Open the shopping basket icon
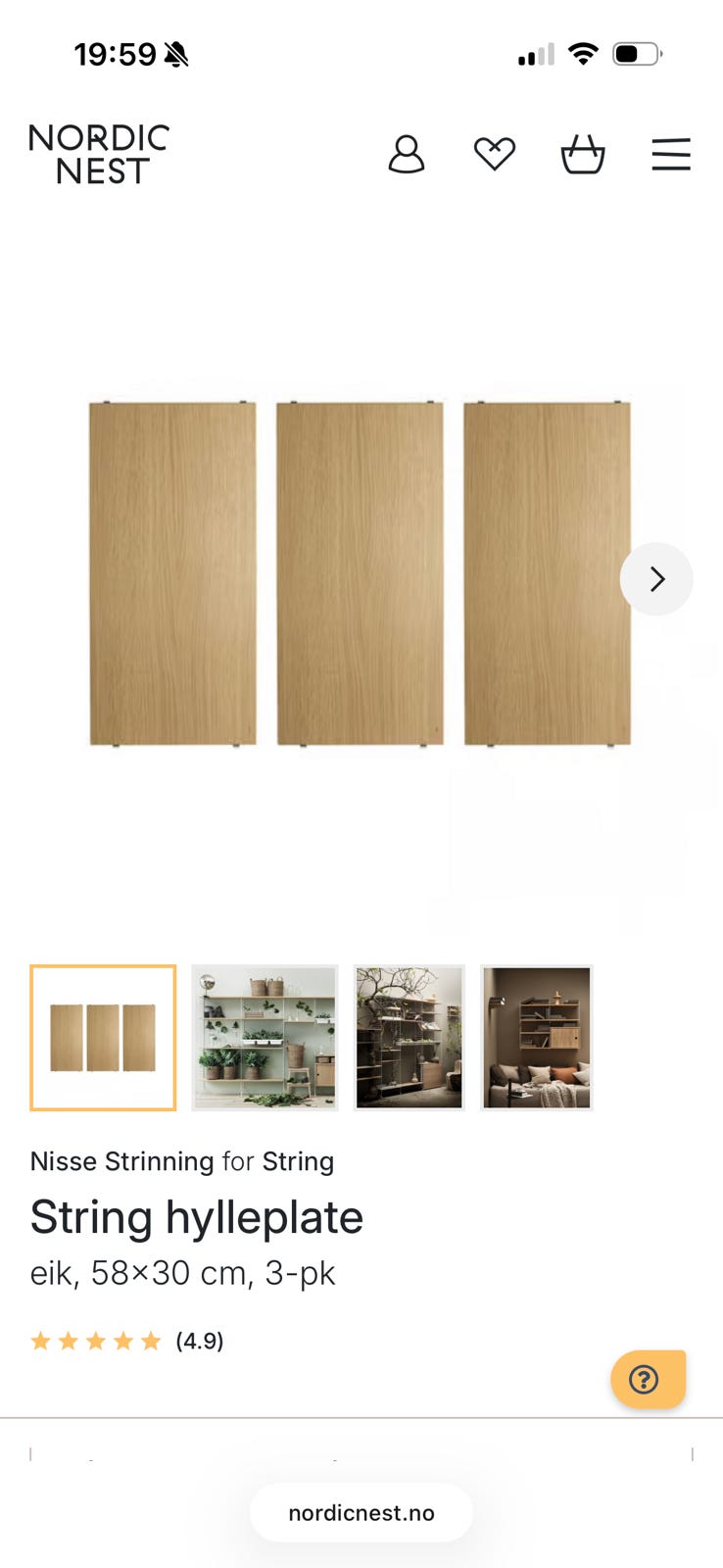This screenshot has width=723, height=1568. [582, 153]
